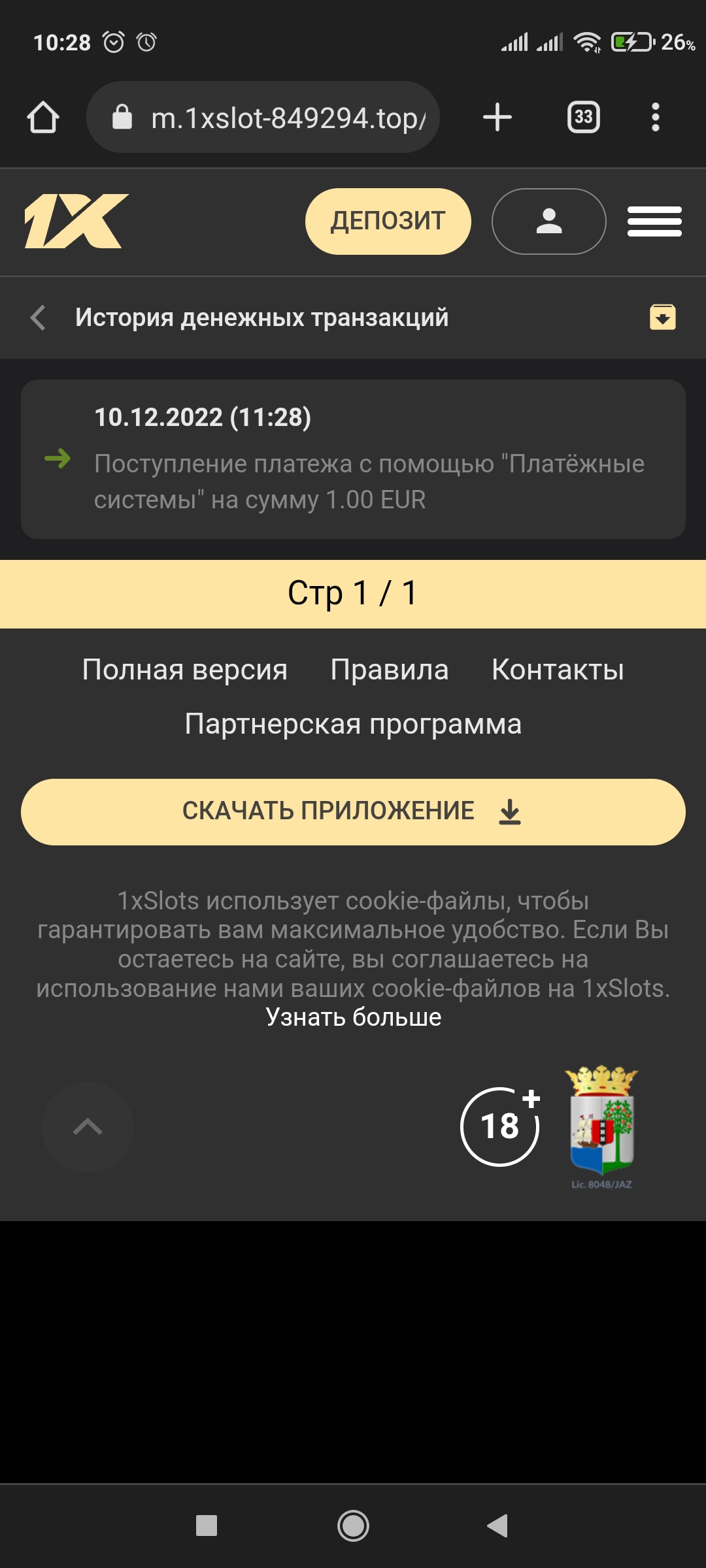Open the 10.12.2022 payment transaction entry
This screenshot has width=706, height=1568.
pos(353,459)
